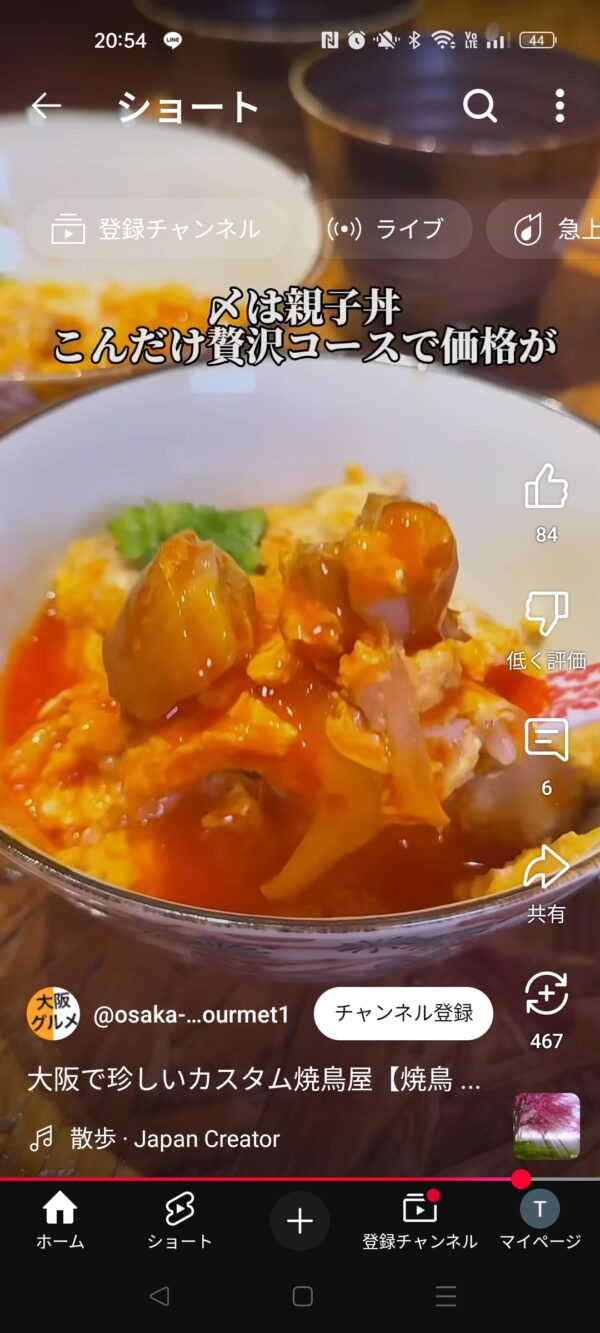Create new content with plus button

pyautogui.click(x=300, y=1221)
